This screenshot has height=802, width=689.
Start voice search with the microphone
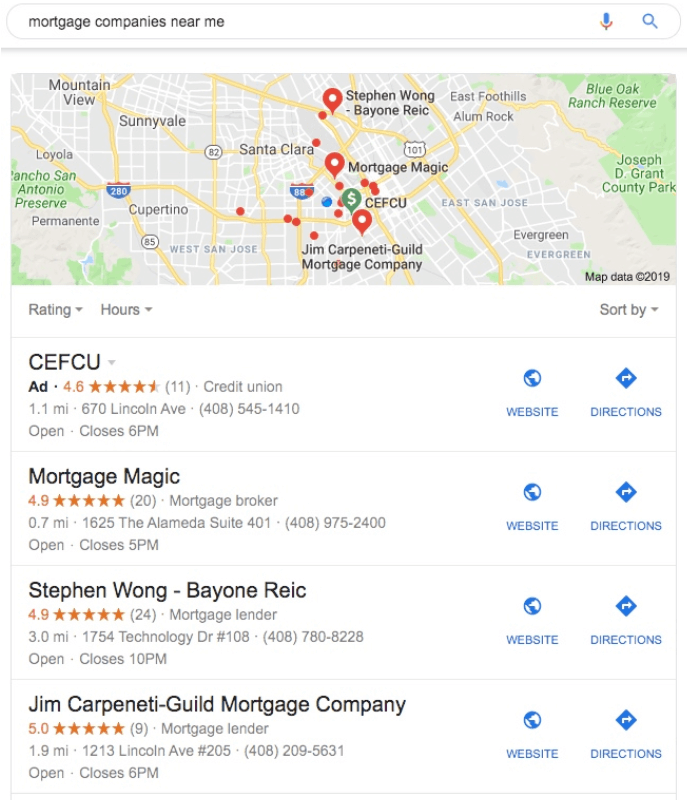coord(606,21)
